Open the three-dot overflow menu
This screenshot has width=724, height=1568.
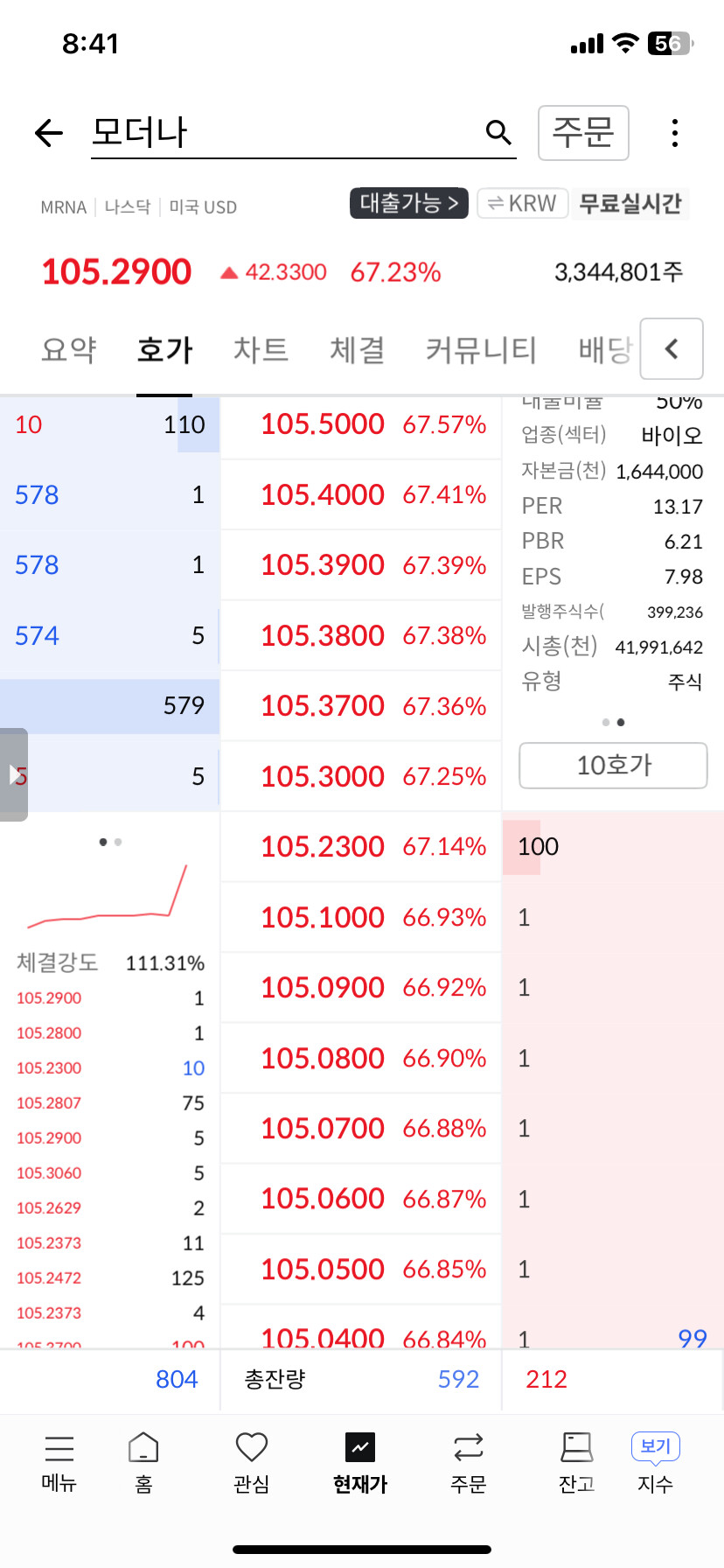coord(674,133)
